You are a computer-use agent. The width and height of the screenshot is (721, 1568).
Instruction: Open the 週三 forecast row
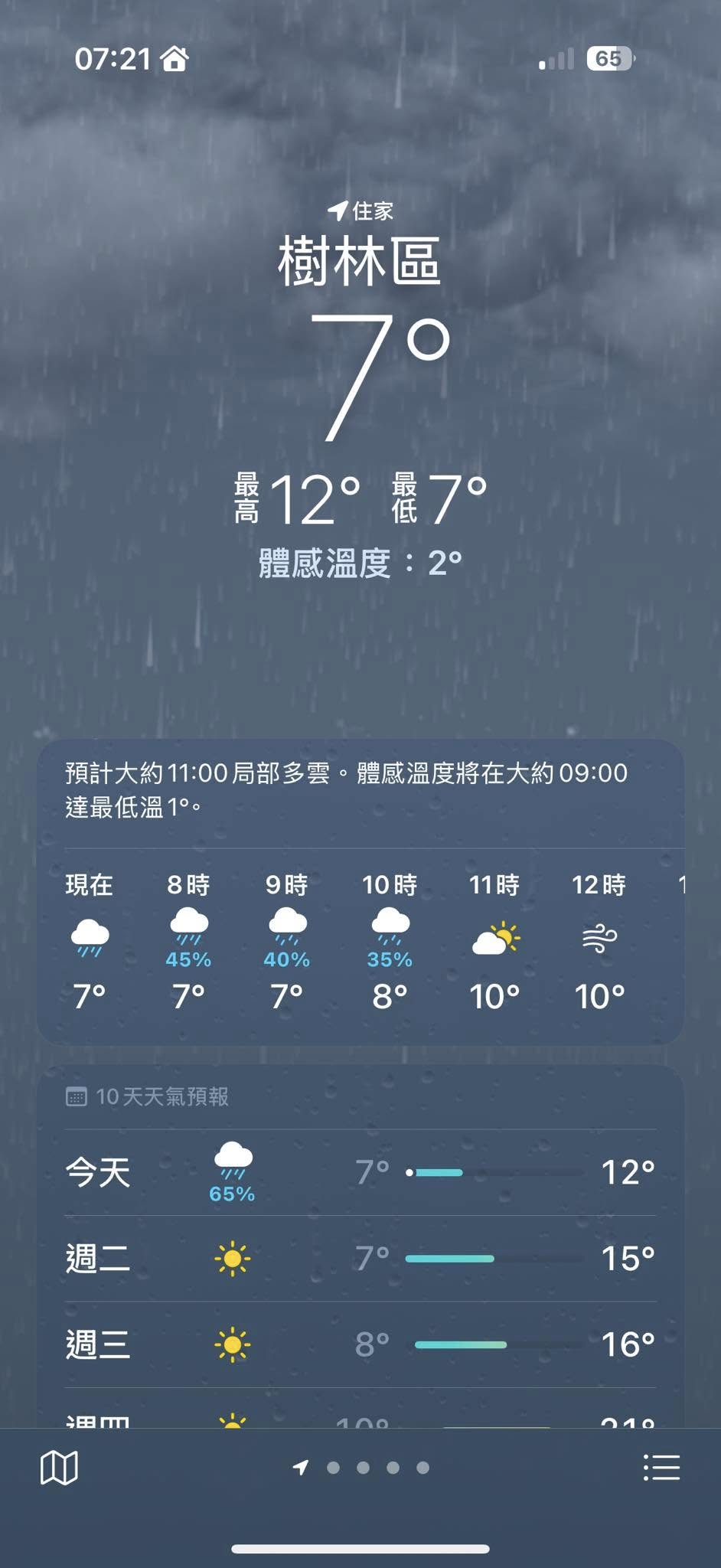coord(360,1344)
